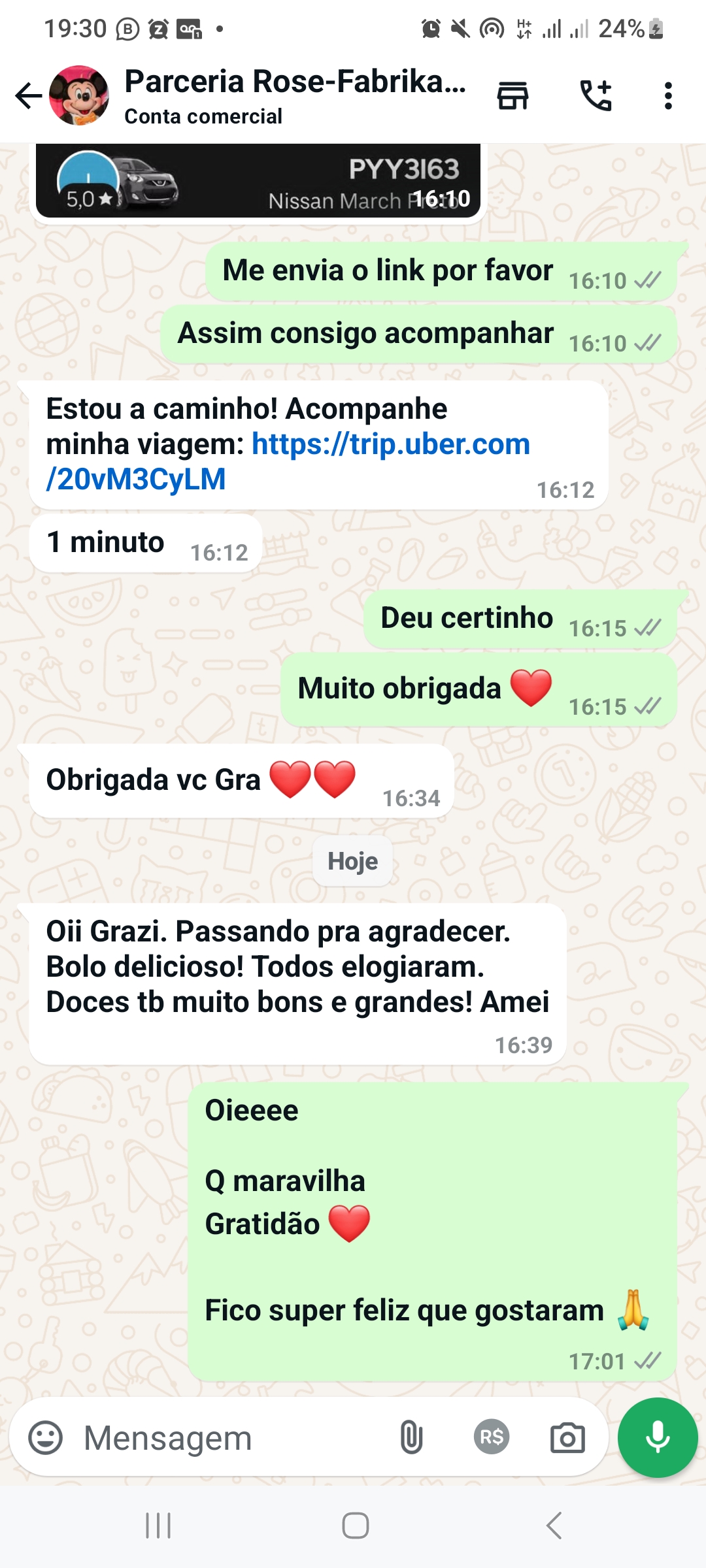Open the business storefront catalog icon
Image resolution: width=706 pixels, height=1568 pixels.
coord(513,95)
